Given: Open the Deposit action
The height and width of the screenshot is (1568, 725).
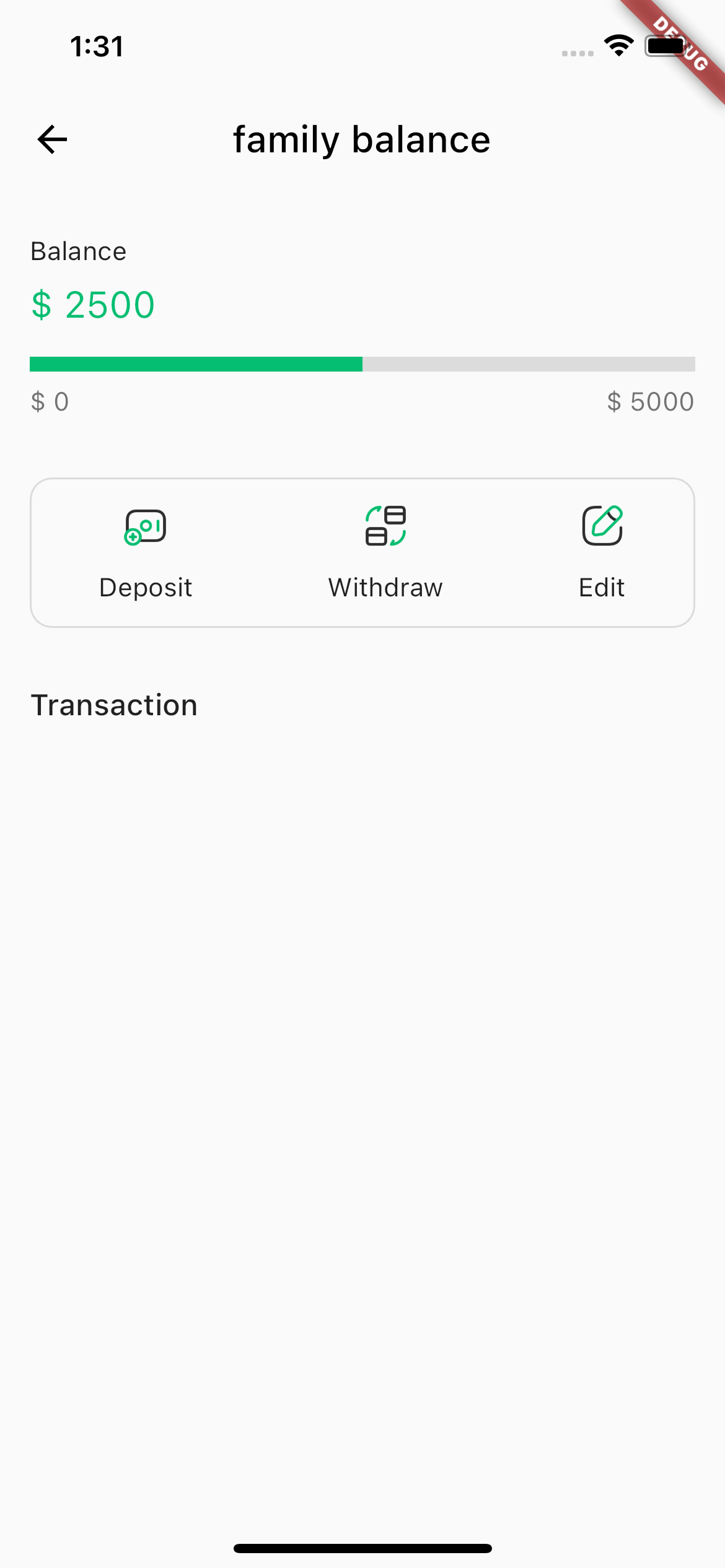Looking at the screenshot, I should (x=146, y=552).
